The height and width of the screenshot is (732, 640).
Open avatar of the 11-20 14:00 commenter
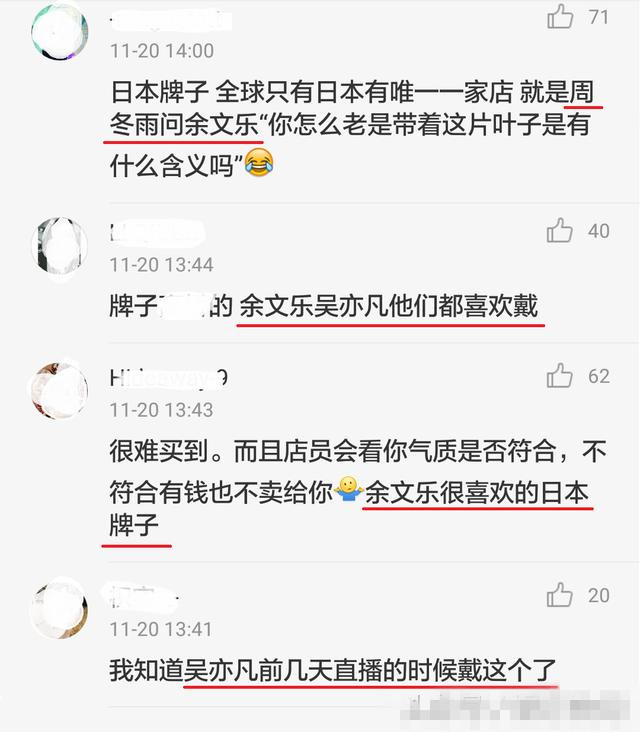(x=60, y=30)
